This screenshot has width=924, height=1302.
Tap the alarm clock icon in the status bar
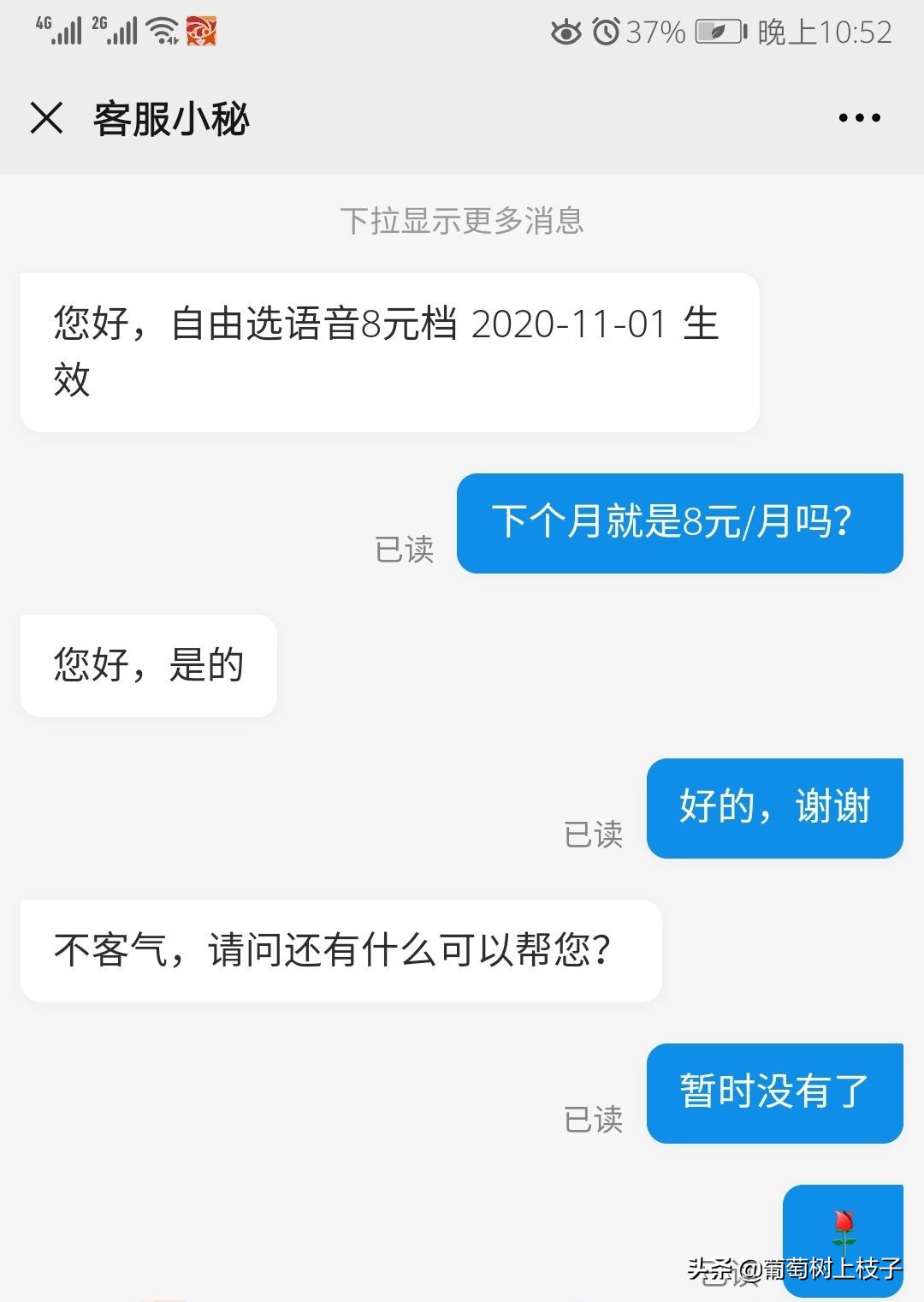click(x=608, y=30)
